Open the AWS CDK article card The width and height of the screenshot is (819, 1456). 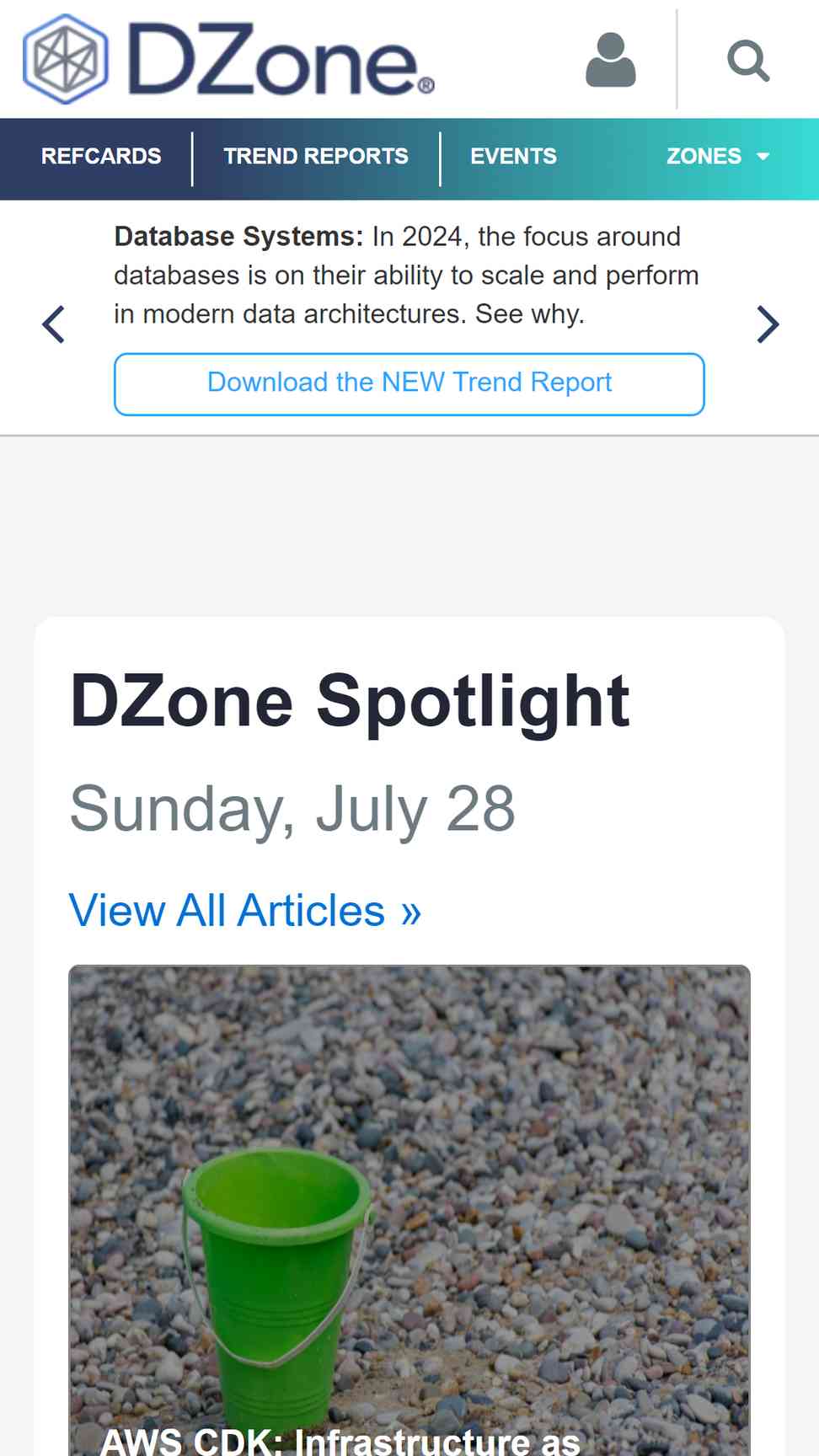click(x=409, y=1210)
